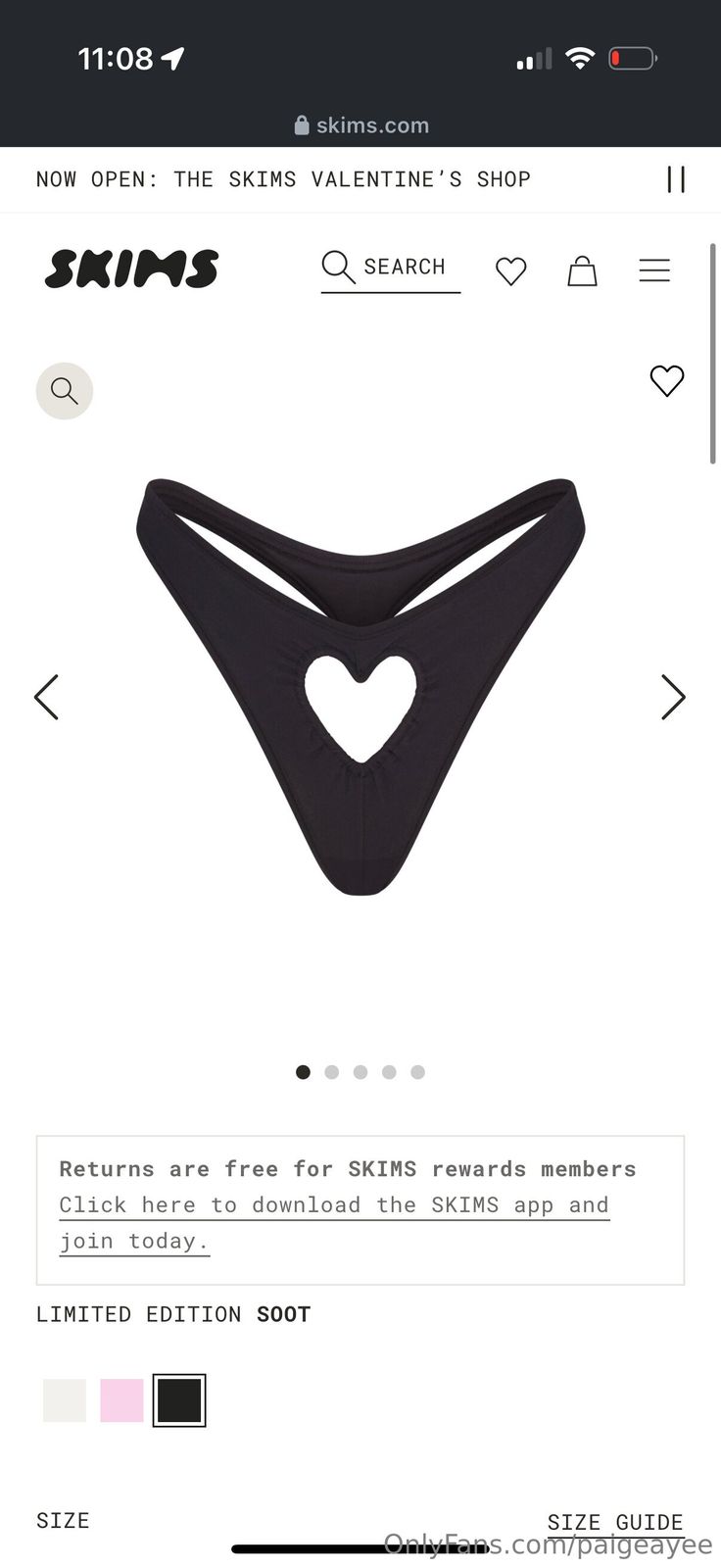Select the white color swatch
This screenshot has width=721, height=1568.
[65, 1400]
